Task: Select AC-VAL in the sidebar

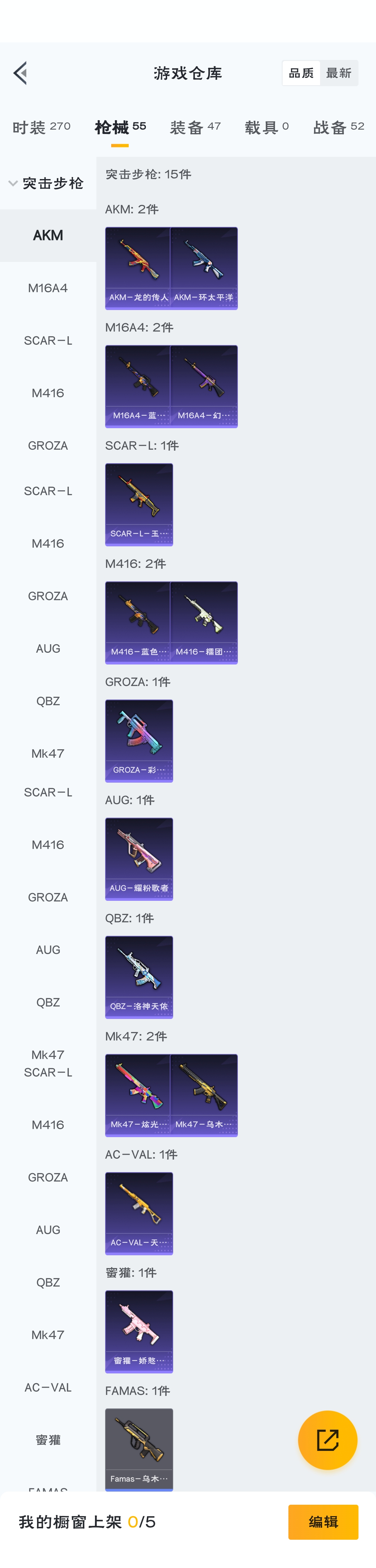Action: click(x=48, y=1387)
